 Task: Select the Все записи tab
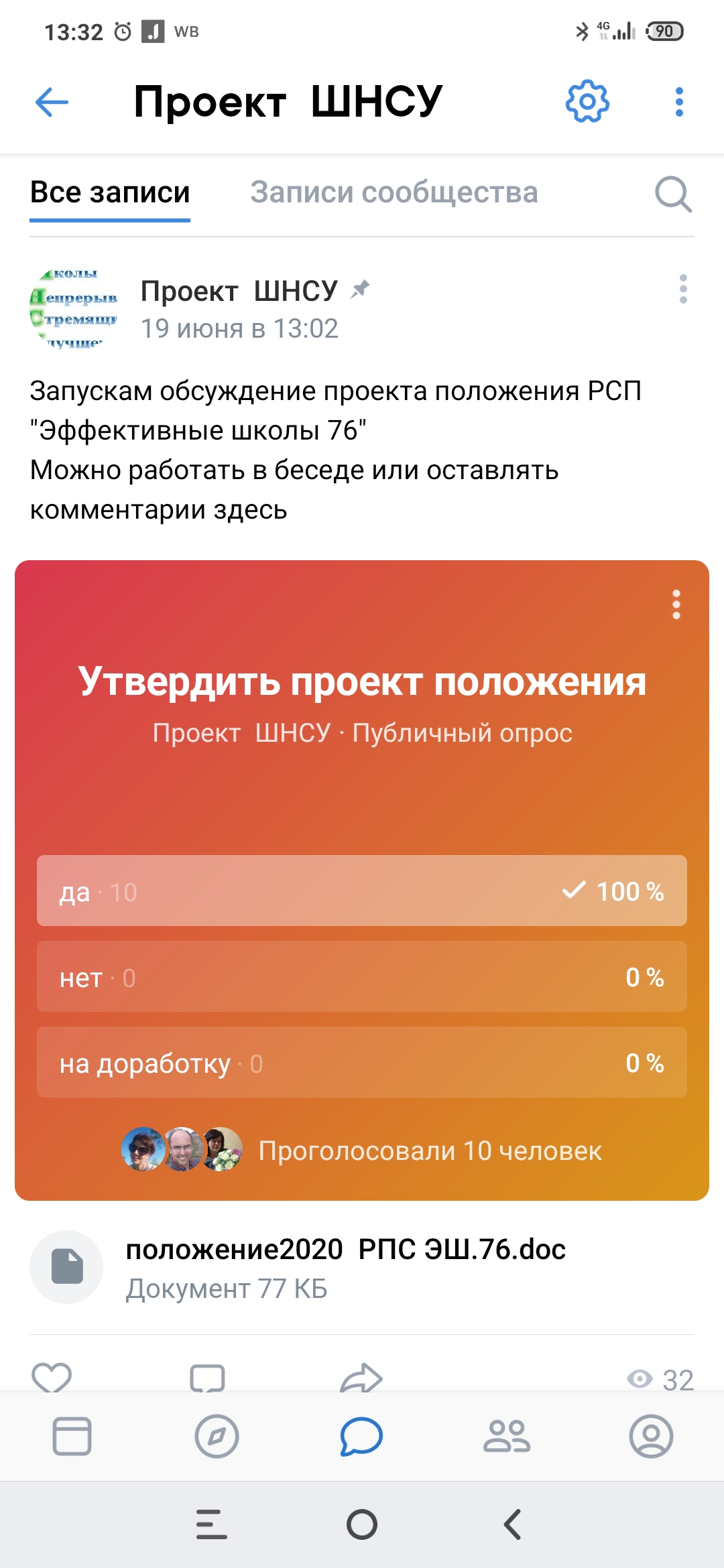pos(110,193)
